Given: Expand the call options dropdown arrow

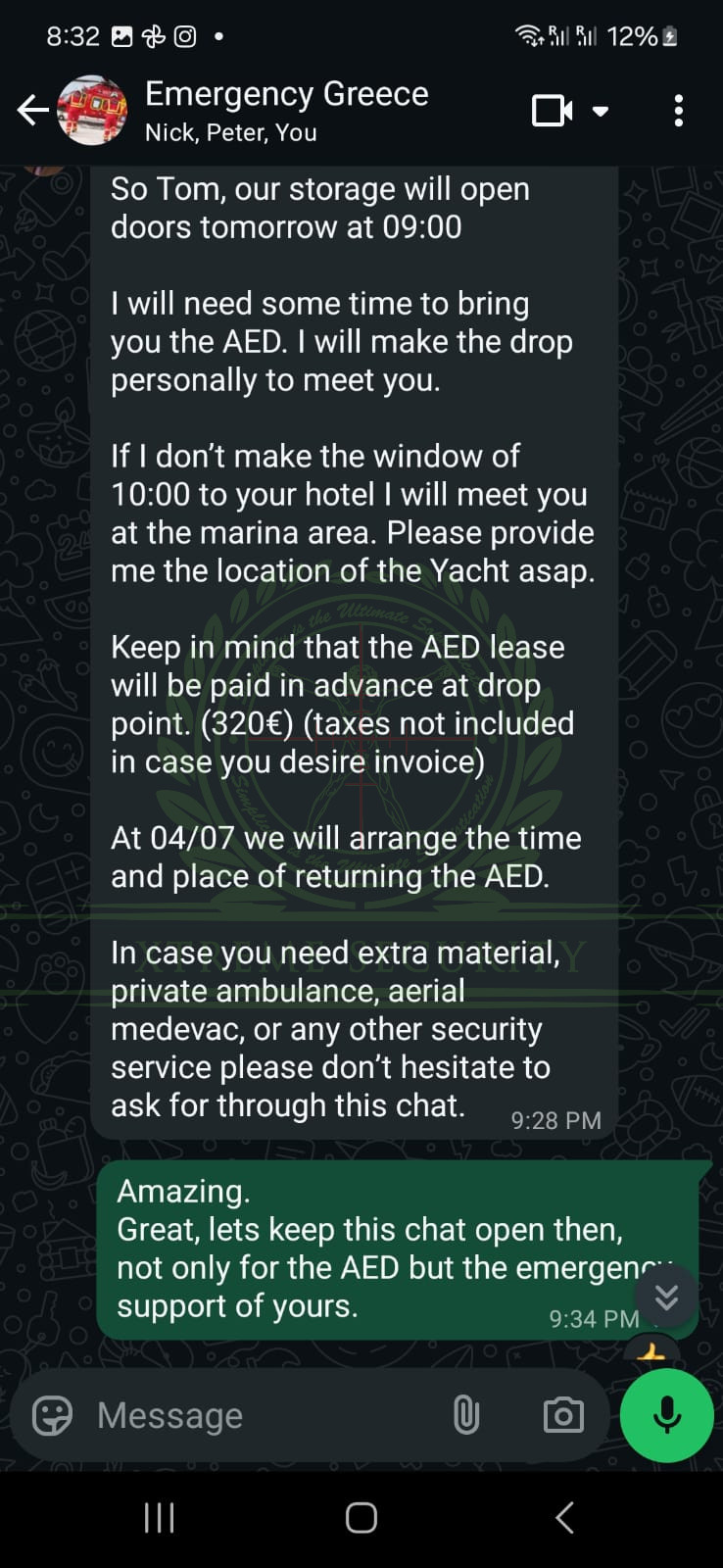Looking at the screenshot, I should [x=601, y=112].
